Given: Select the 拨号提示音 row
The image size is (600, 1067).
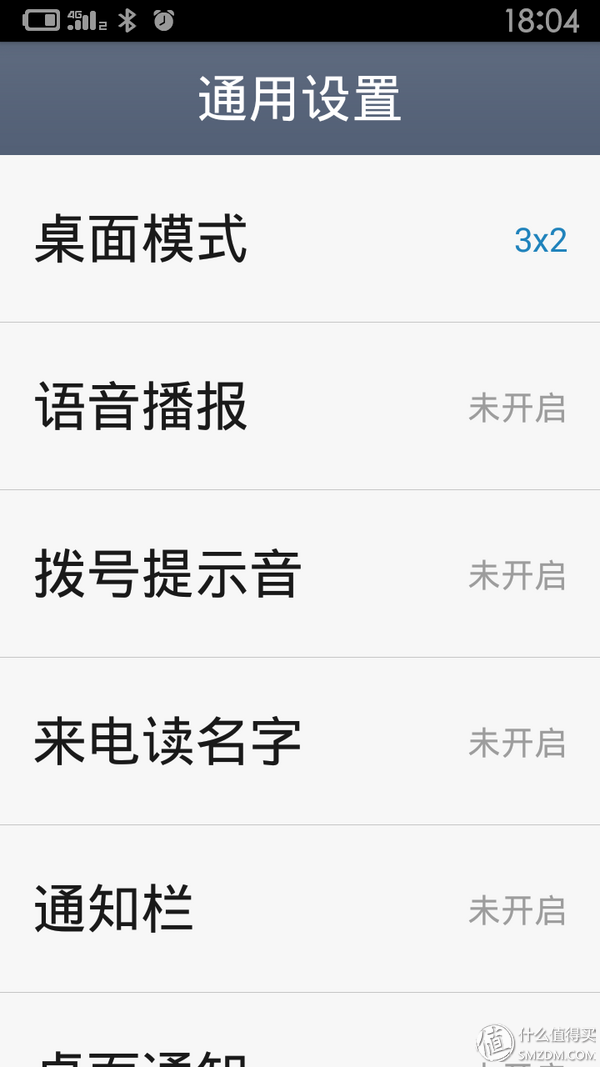Looking at the screenshot, I should click(x=300, y=575).
